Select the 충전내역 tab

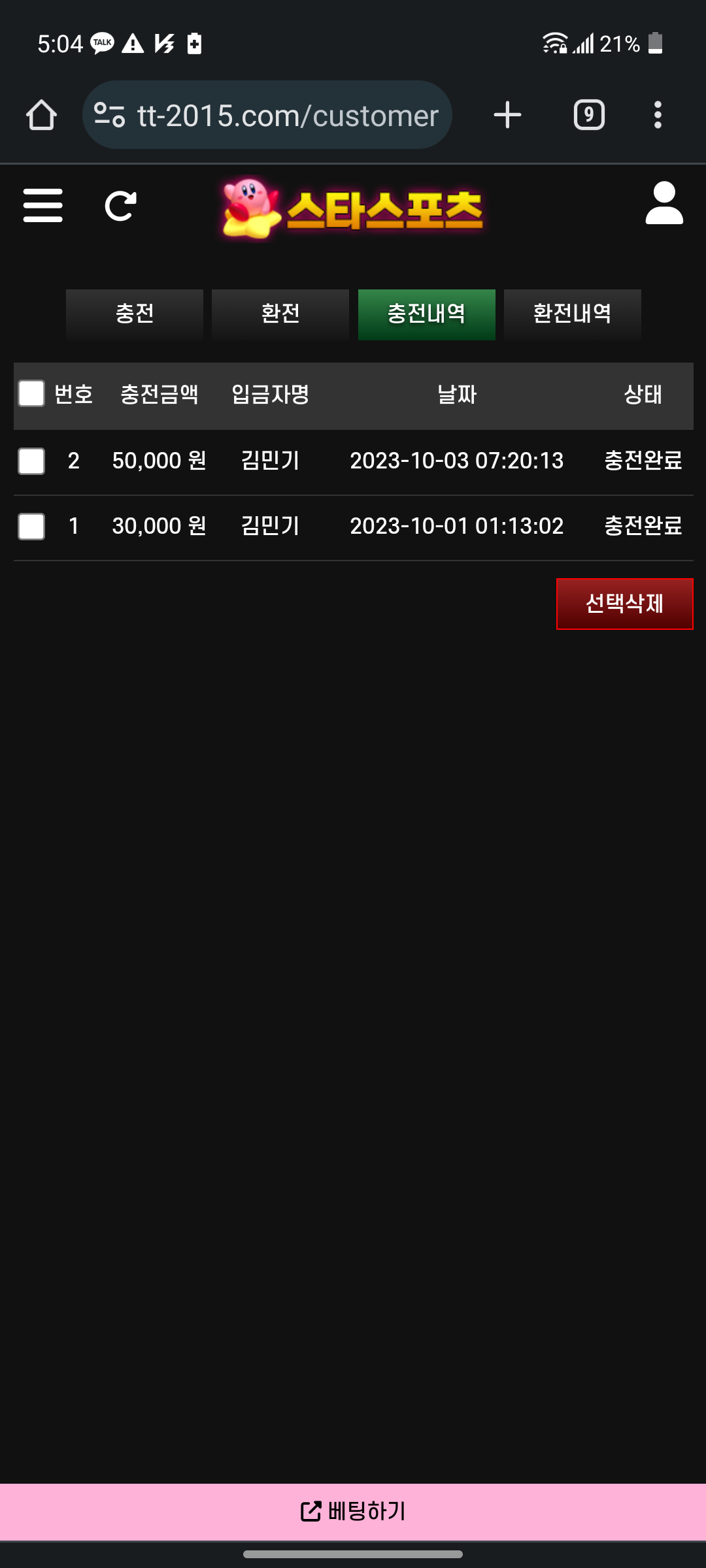[x=426, y=314]
